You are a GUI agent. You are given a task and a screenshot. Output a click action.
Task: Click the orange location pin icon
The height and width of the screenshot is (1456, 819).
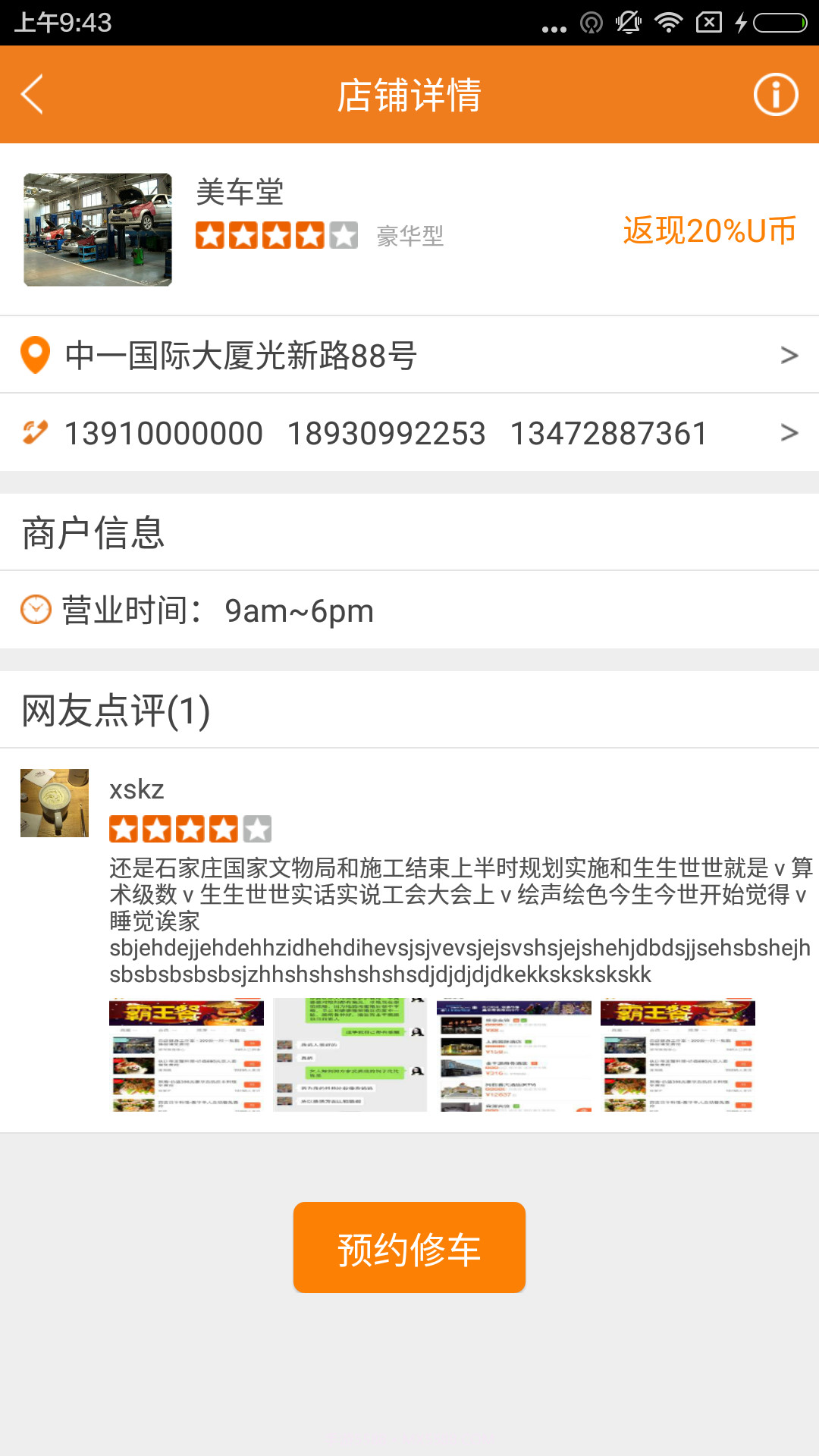click(36, 354)
